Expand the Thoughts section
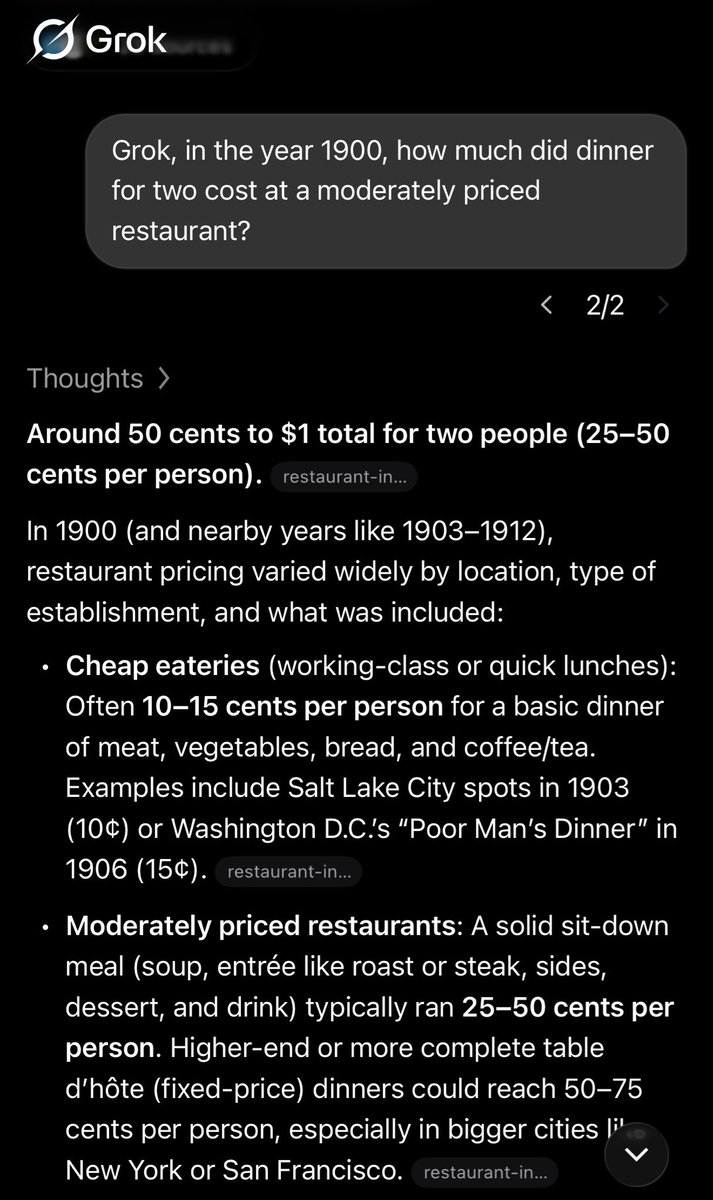The image size is (713, 1200). [98, 378]
